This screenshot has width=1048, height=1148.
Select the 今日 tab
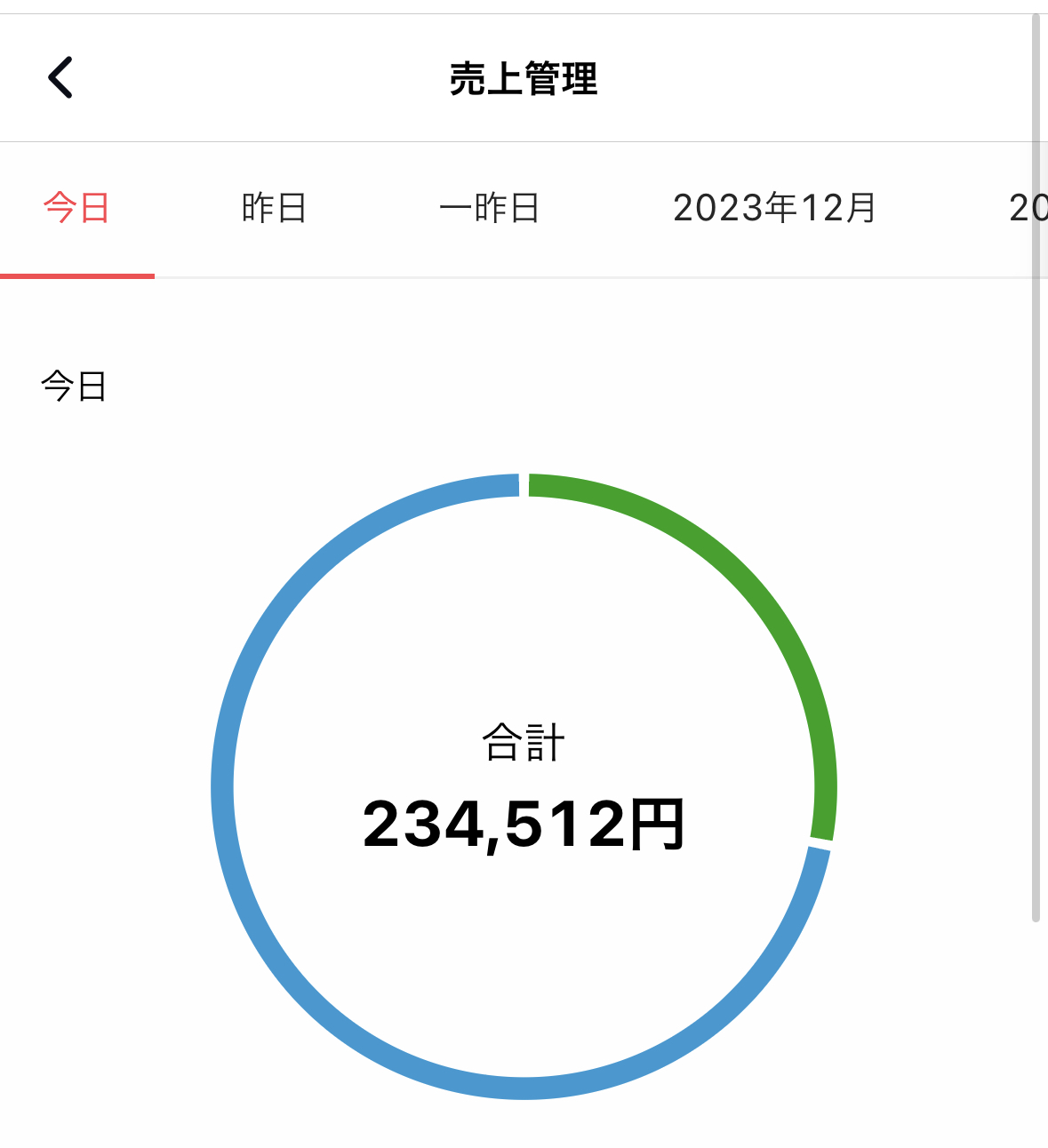77,209
